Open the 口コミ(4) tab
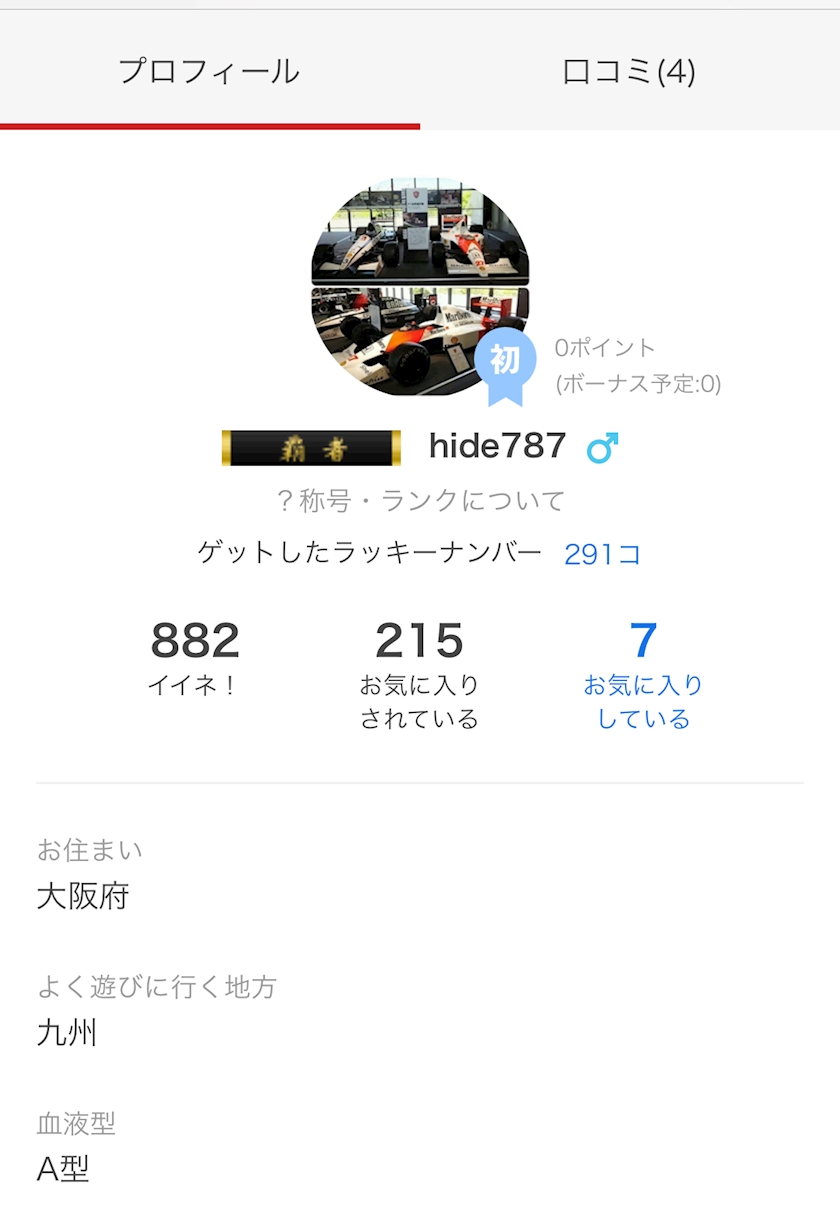The height and width of the screenshot is (1230, 840). pos(629,71)
